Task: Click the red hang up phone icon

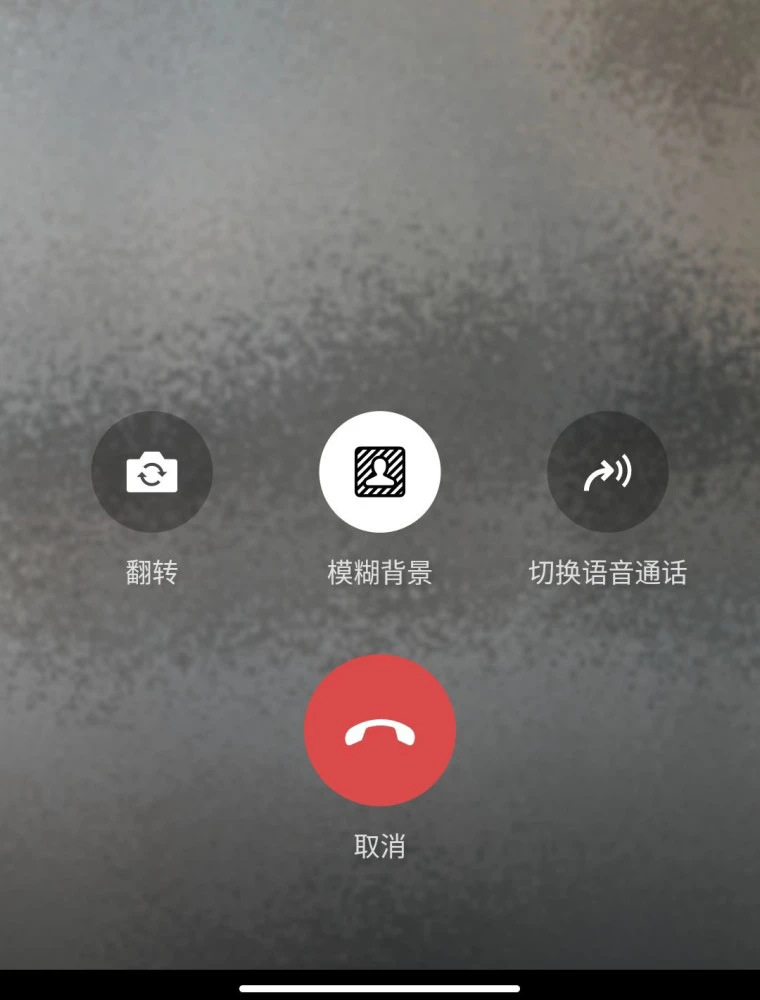Action: (x=379, y=731)
